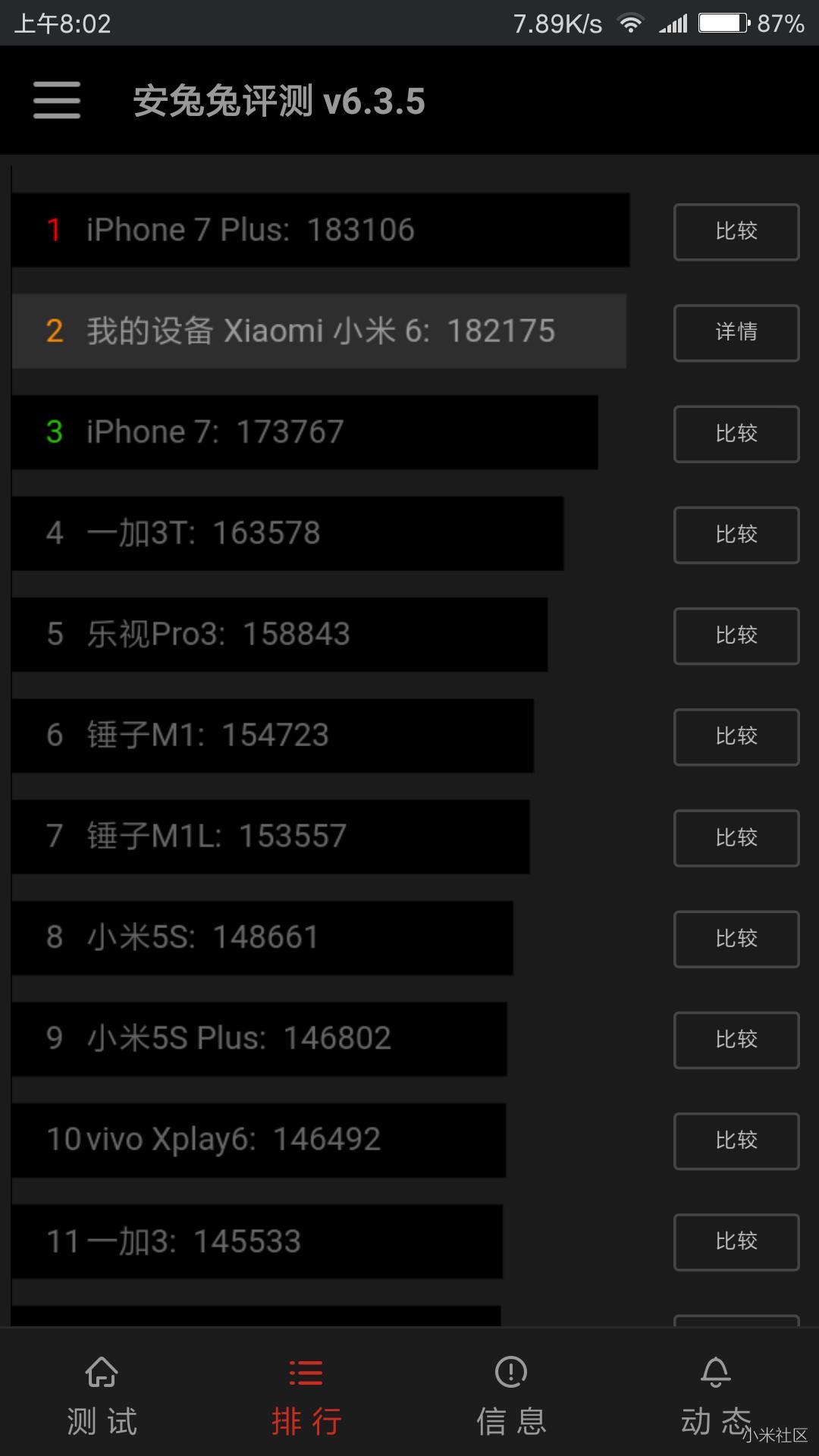Compare with vivo Xplay6
Screen dimensions: 819x1456
point(736,1141)
